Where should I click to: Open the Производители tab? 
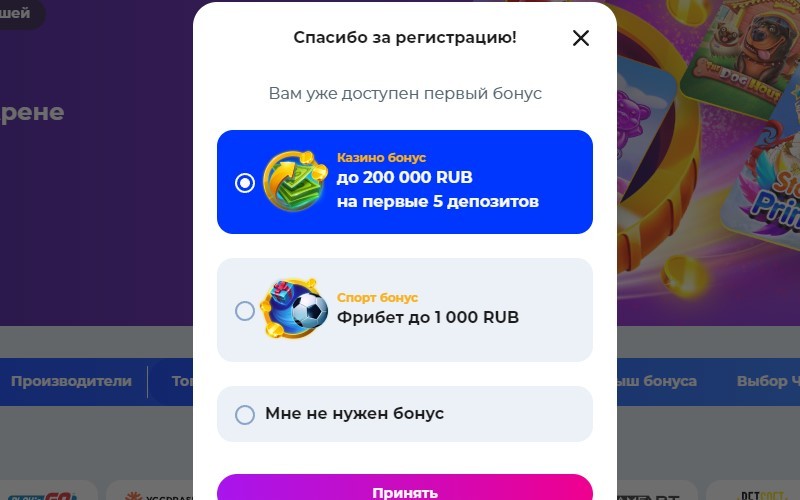(71, 381)
